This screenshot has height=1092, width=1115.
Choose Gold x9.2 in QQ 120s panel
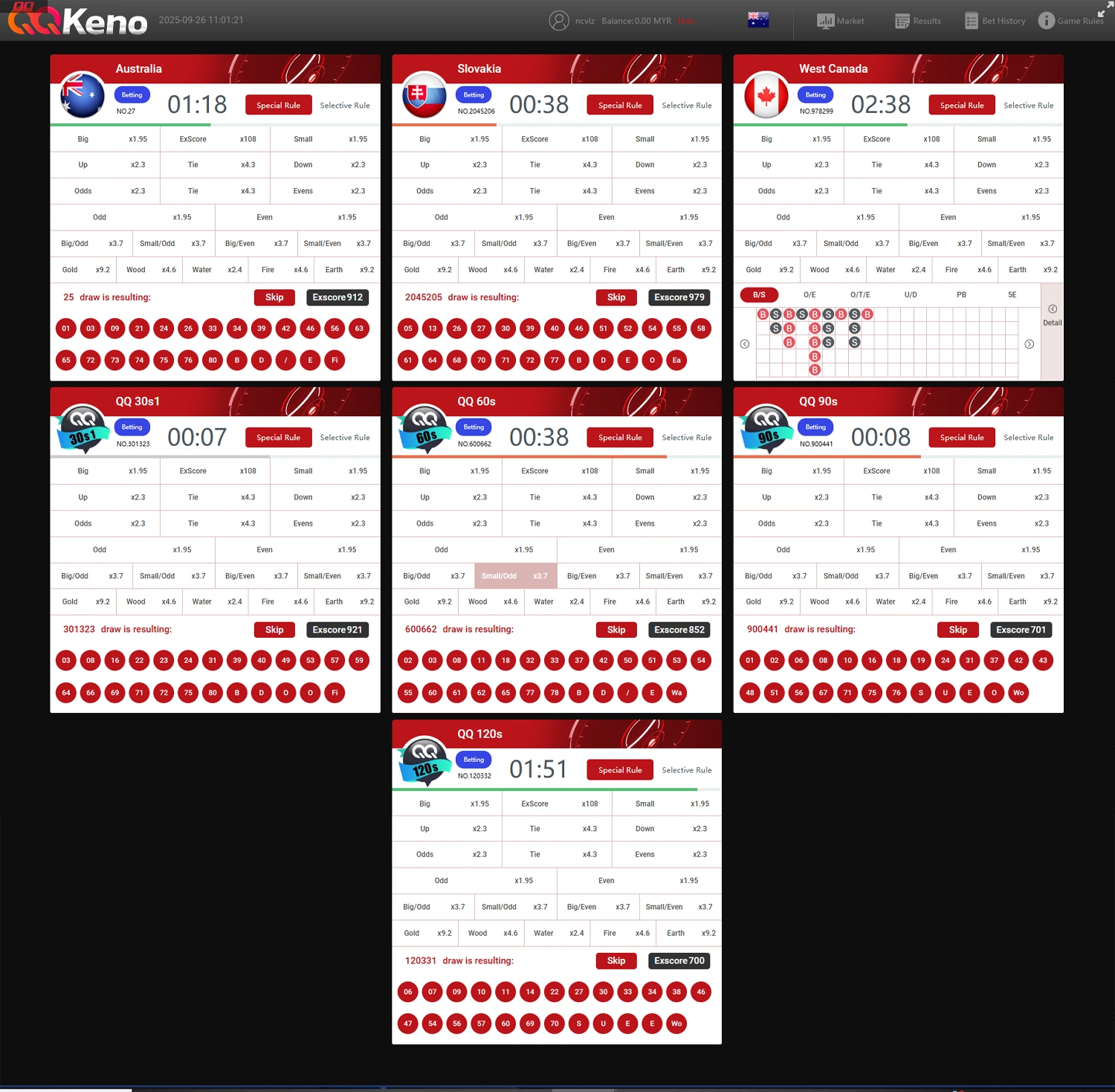[x=424, y=933]
